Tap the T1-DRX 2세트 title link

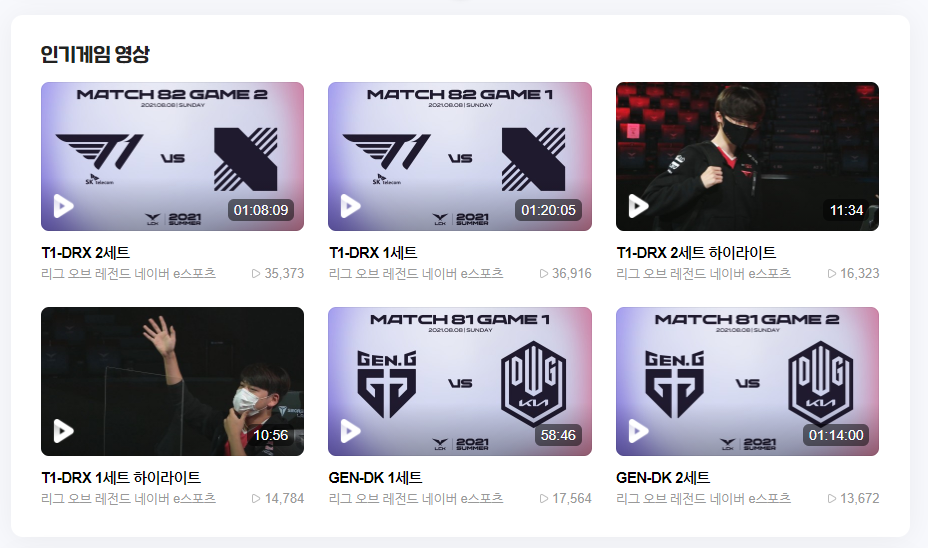coord(86,252)
